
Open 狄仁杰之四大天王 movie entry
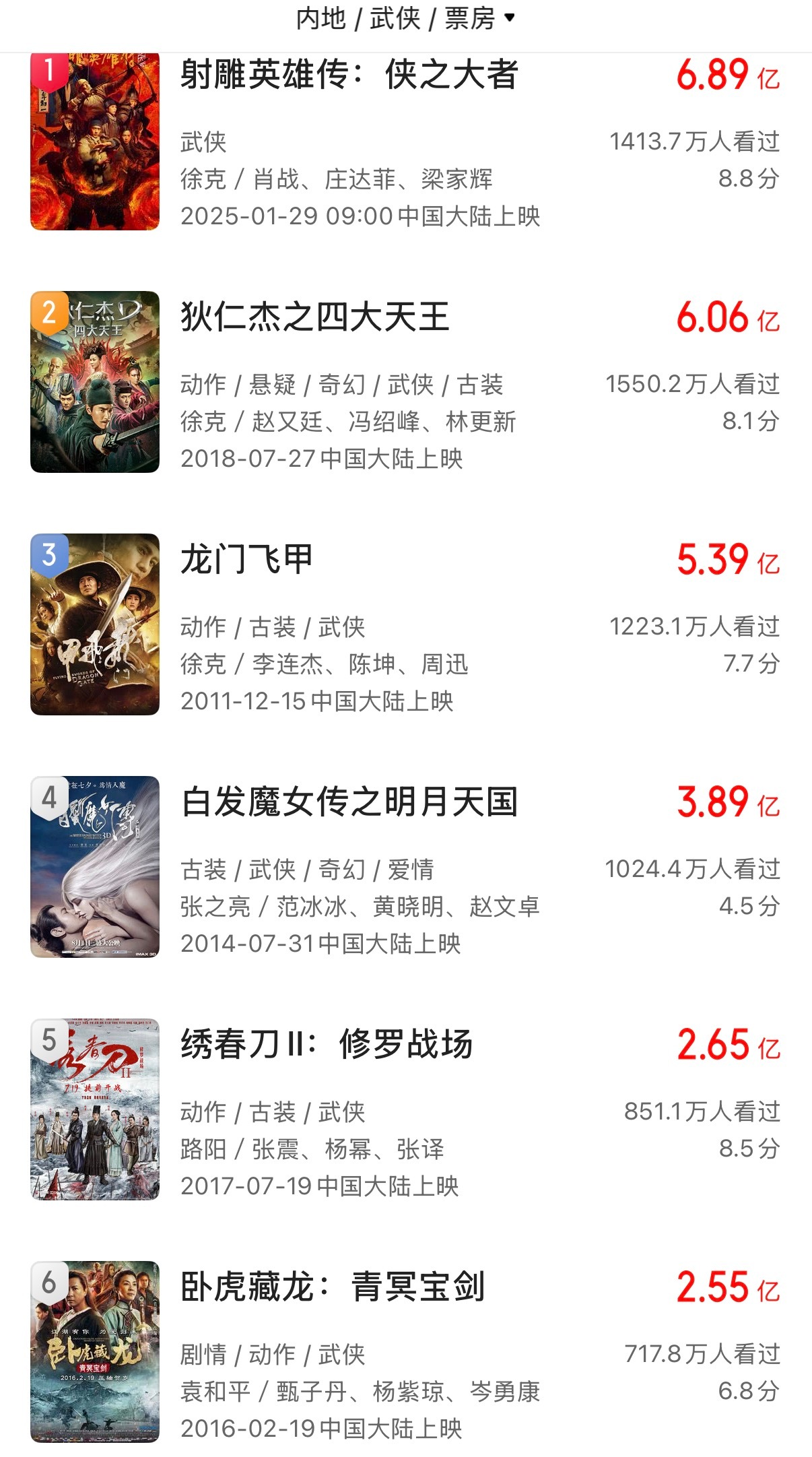pyautogui.click(x=315, y=317)
